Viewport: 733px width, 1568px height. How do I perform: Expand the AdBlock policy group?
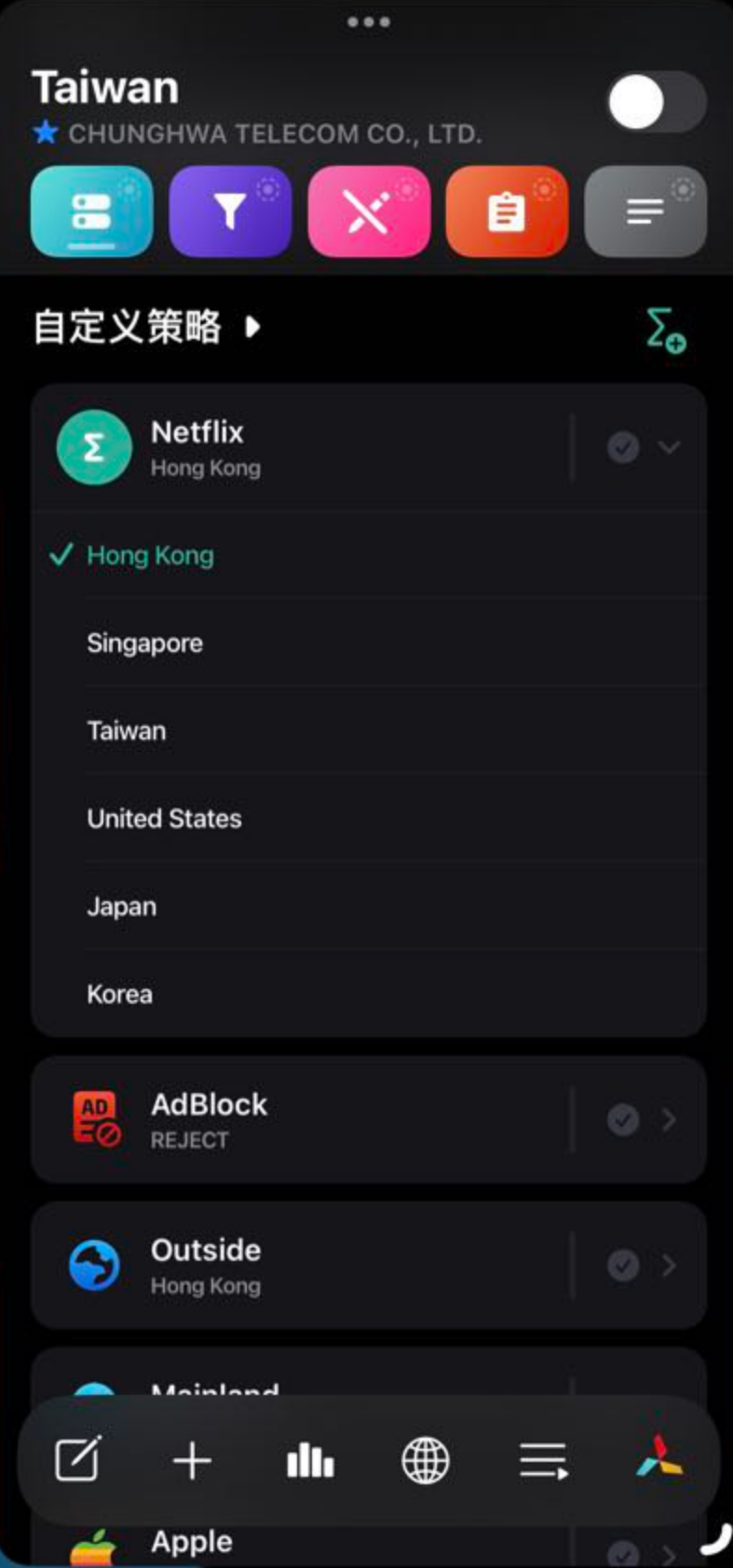click(669, 1119)
